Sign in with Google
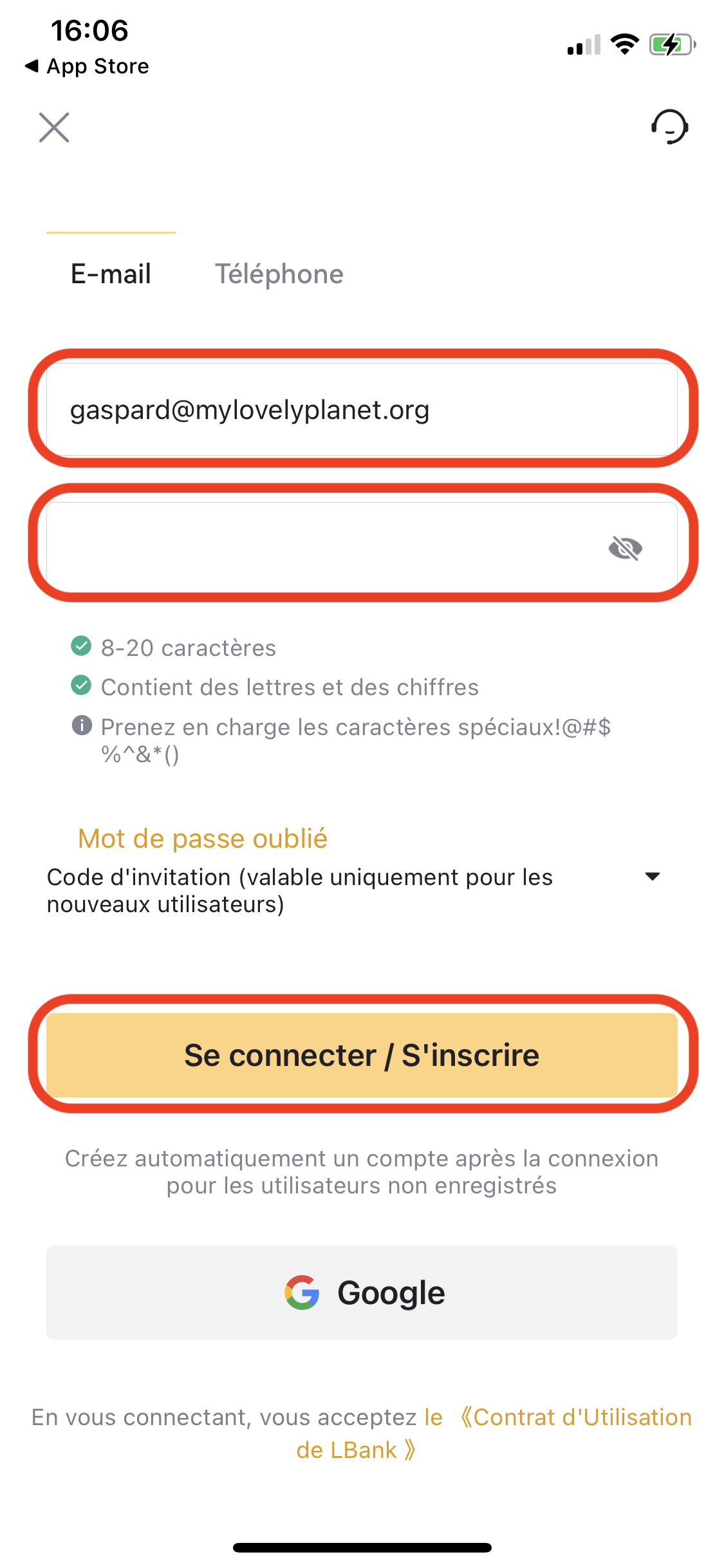This screenshot has width=724, height=1568. click(x=362, y=1293)
